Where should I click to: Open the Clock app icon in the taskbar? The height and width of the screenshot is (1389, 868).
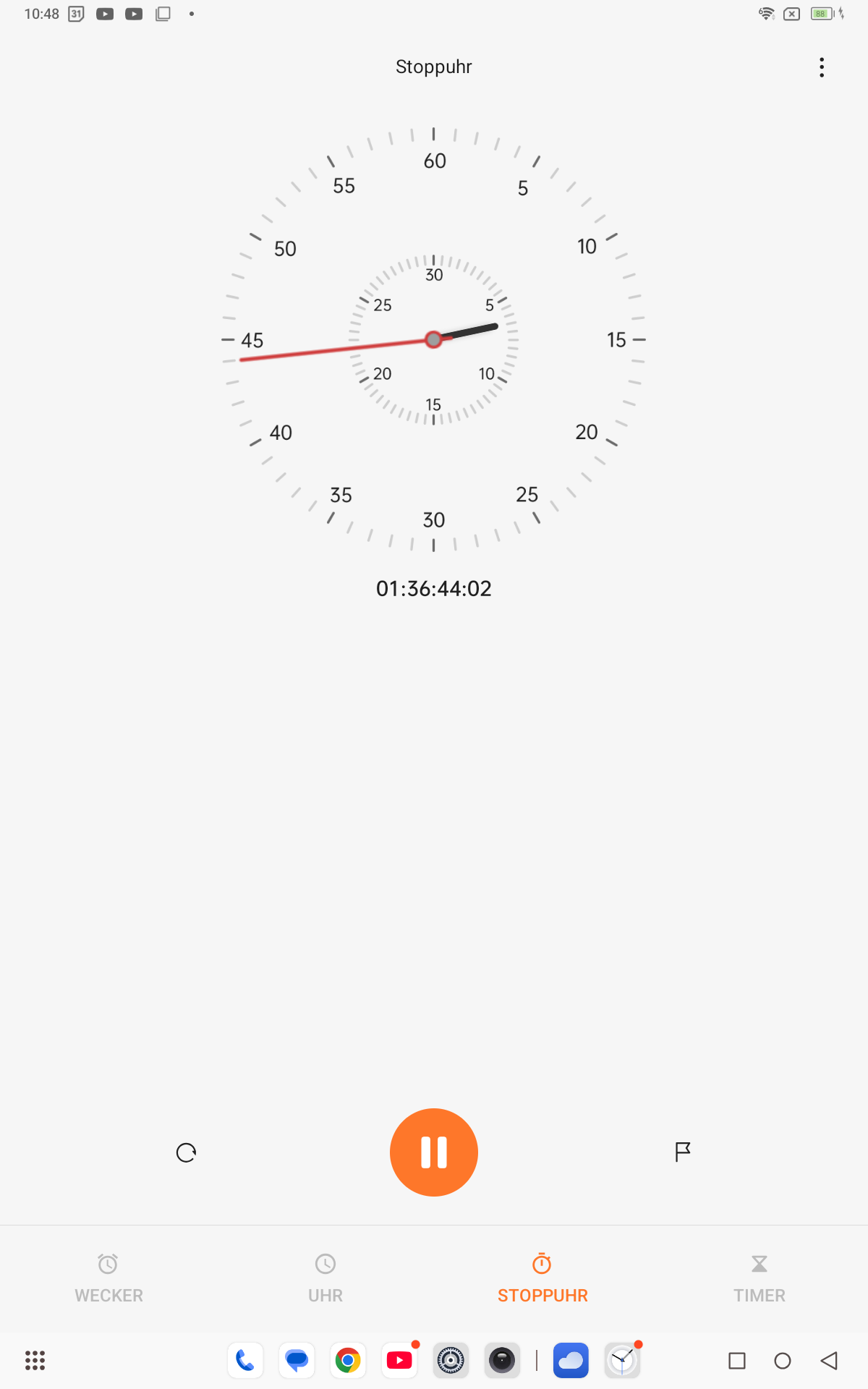pyautogui.click(x=622, y=1361)
